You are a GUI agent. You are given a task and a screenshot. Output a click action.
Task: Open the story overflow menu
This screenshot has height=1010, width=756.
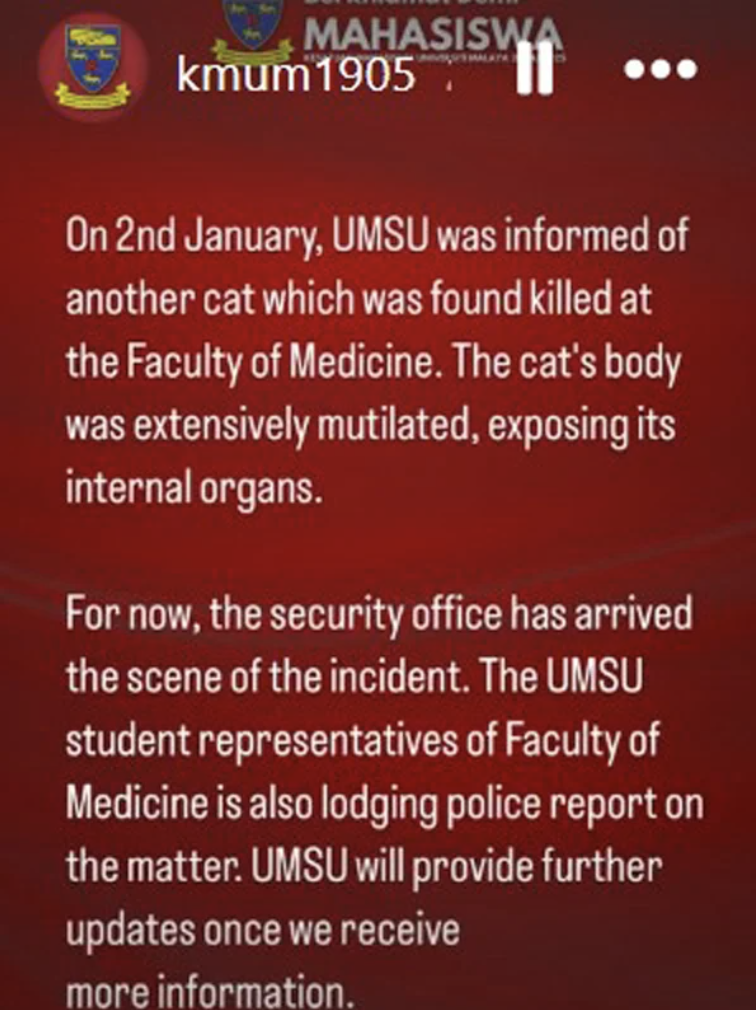659,70
